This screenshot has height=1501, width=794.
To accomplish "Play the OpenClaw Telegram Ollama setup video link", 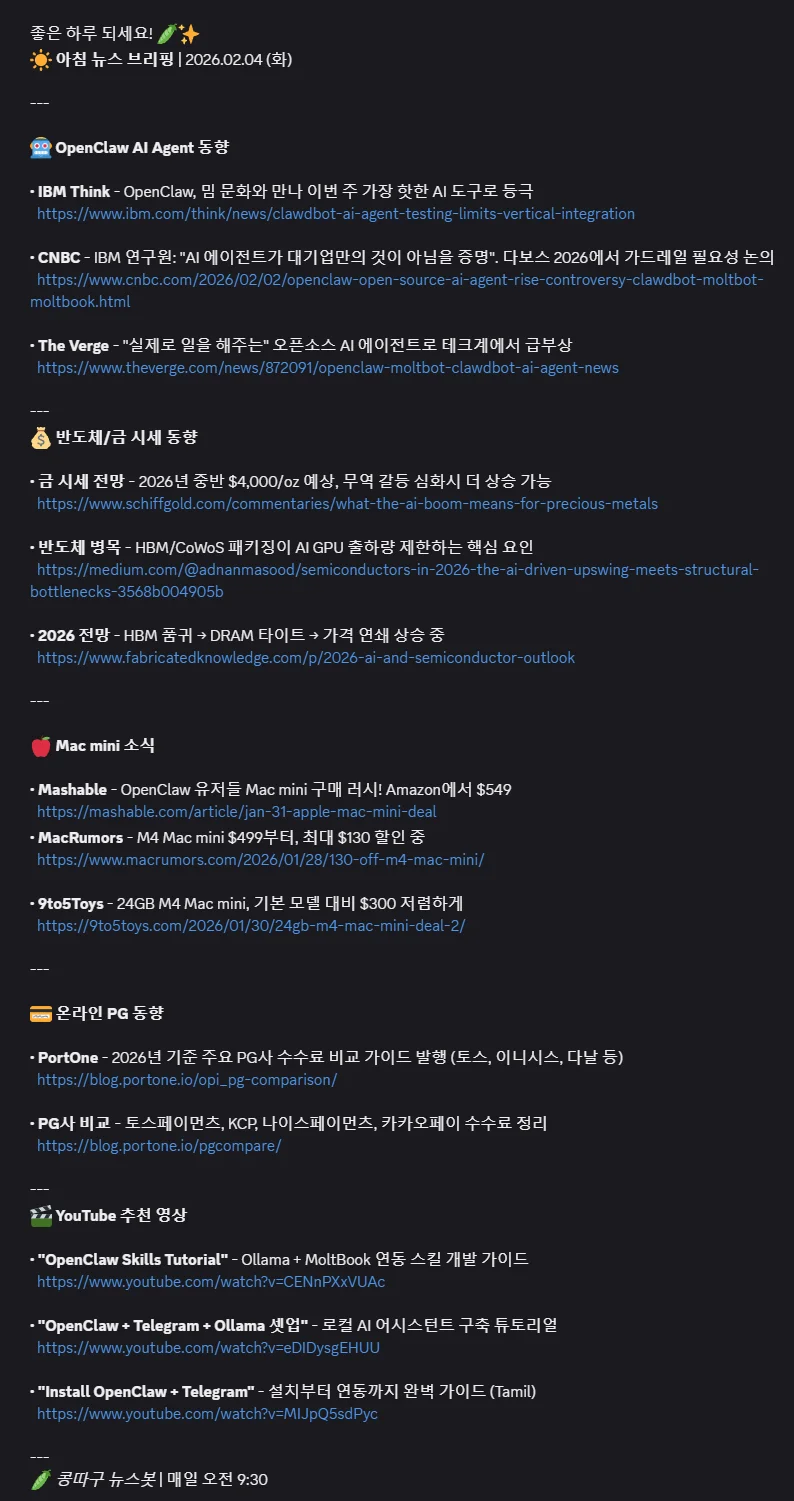I will point(208,1348).
